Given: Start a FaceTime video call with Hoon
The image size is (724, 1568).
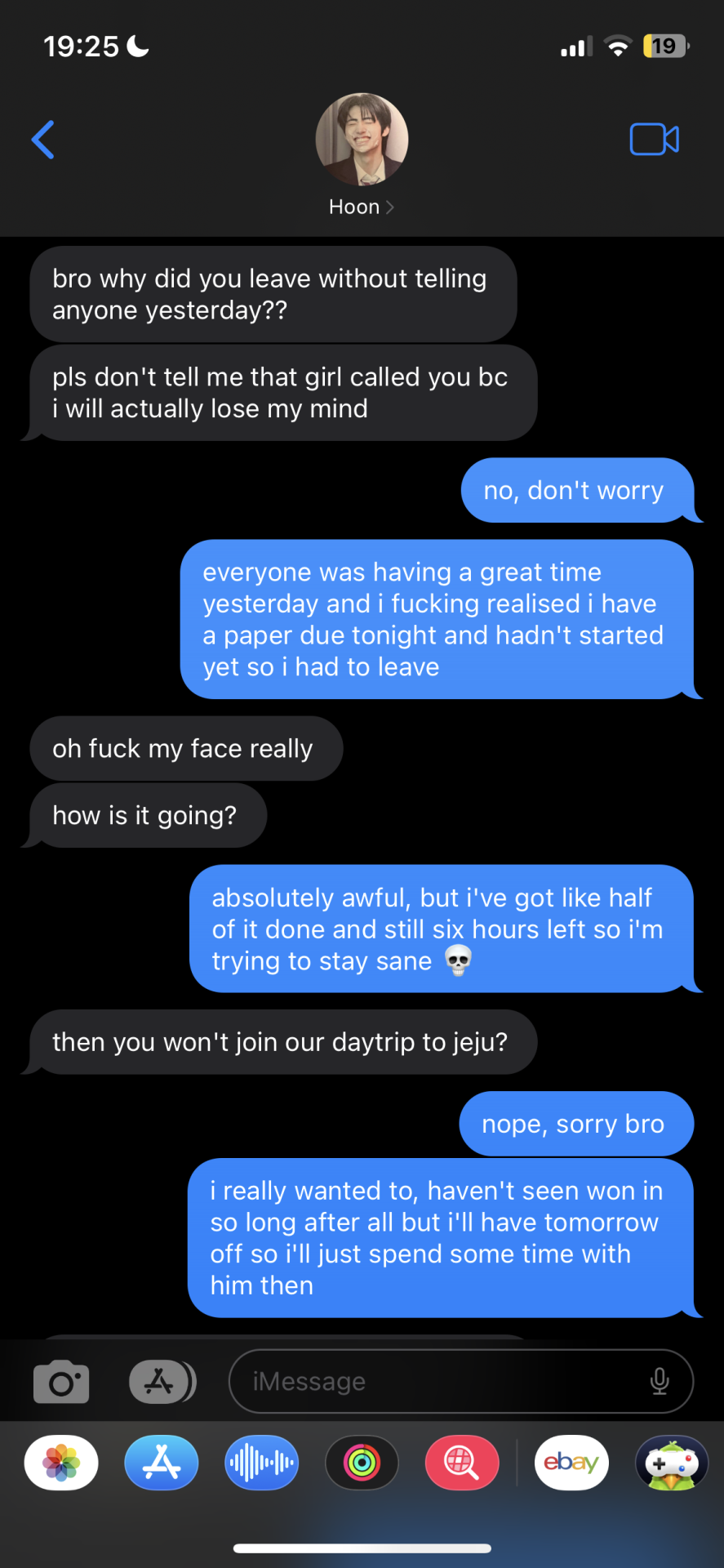Looking at the screenshot, I should click(x=654, y=140).
